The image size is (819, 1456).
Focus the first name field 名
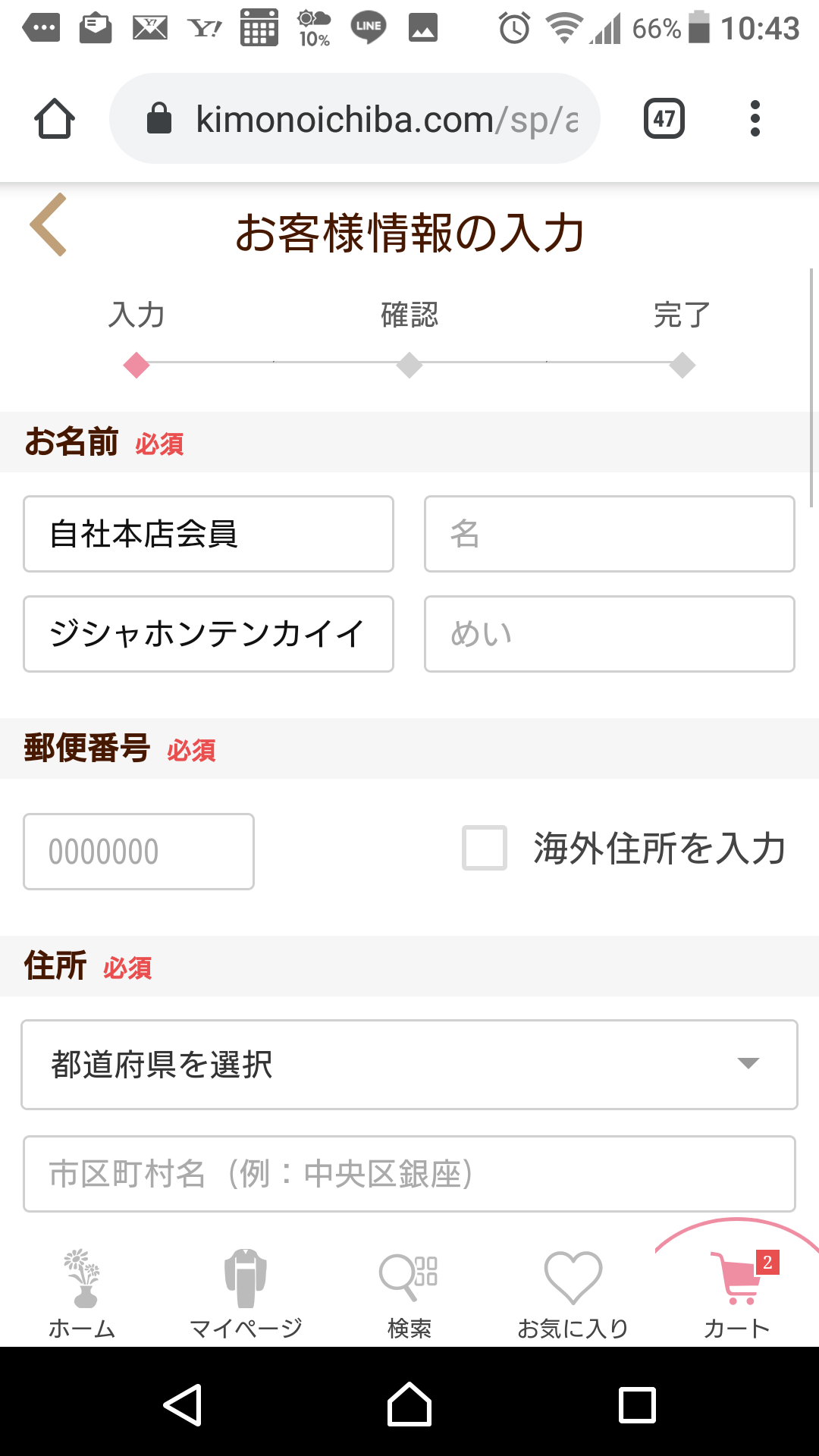point(610,534)
